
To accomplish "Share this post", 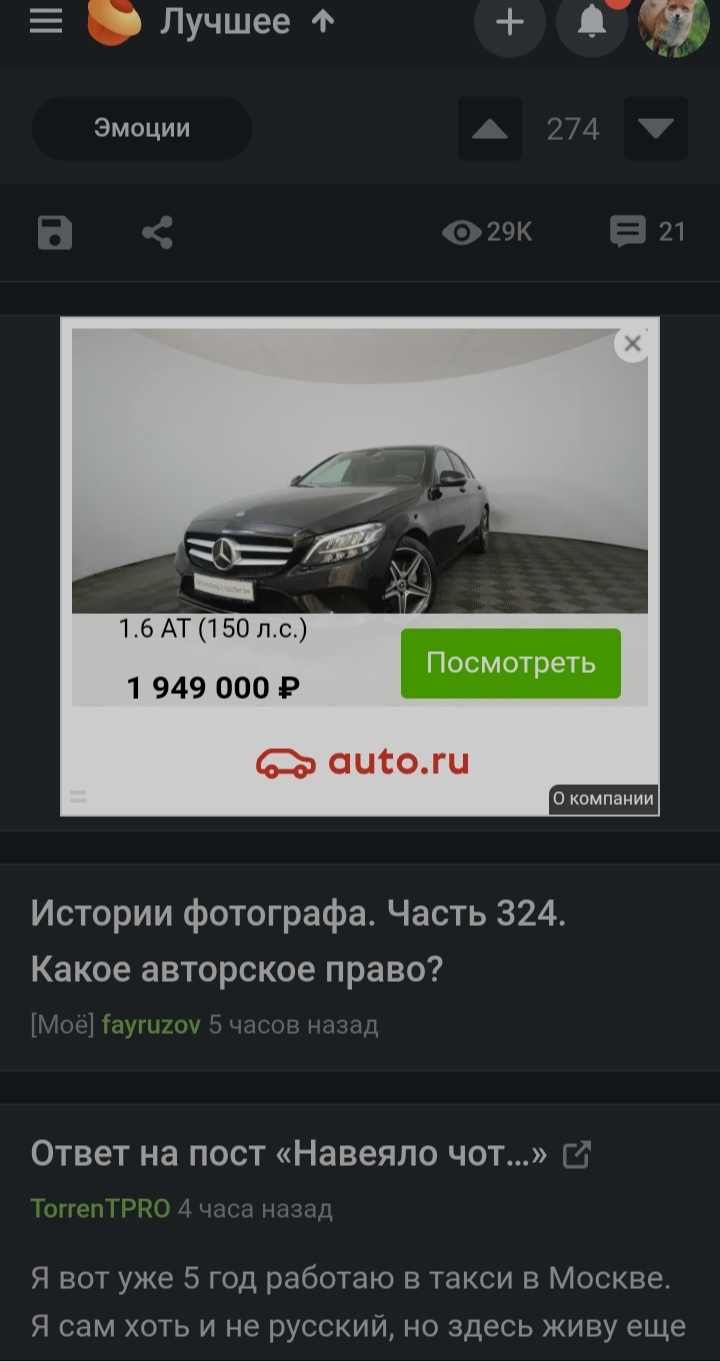I will (157, 233).
